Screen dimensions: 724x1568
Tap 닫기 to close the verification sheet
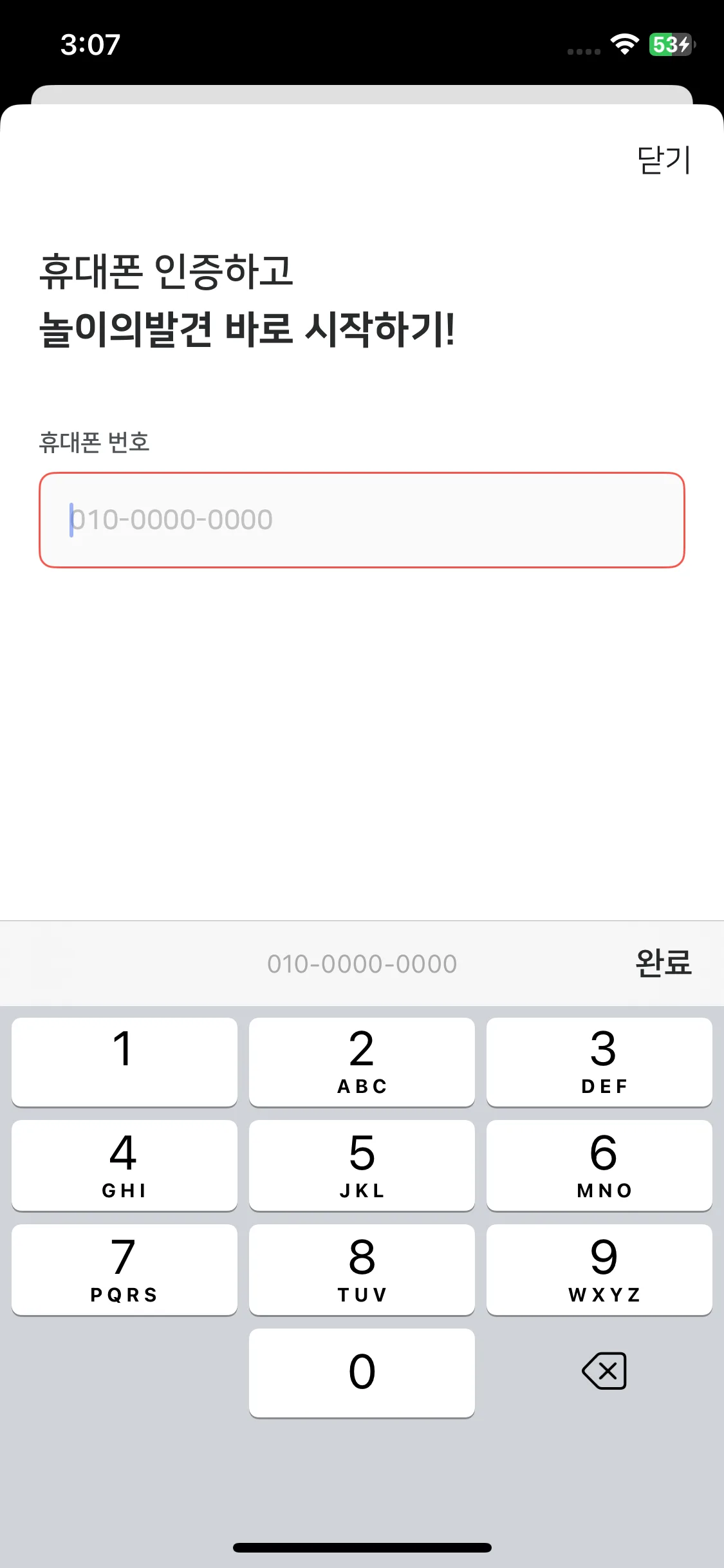(x=664, y=160)
